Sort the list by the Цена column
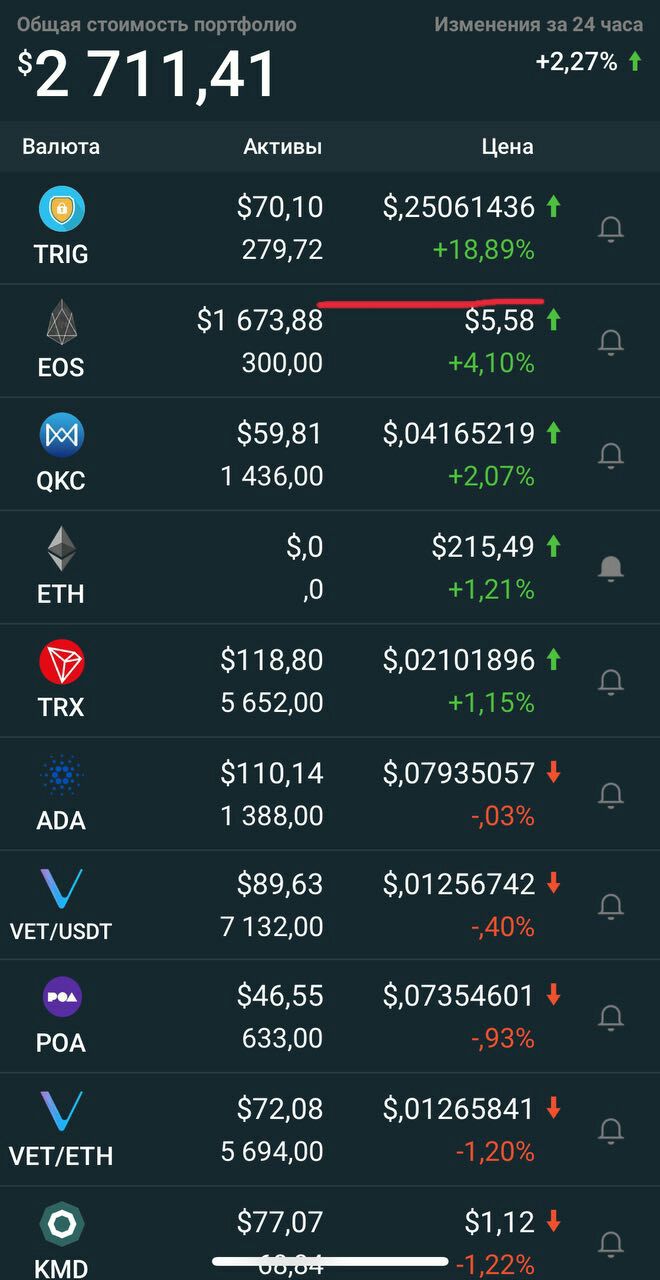 point(507,147)
